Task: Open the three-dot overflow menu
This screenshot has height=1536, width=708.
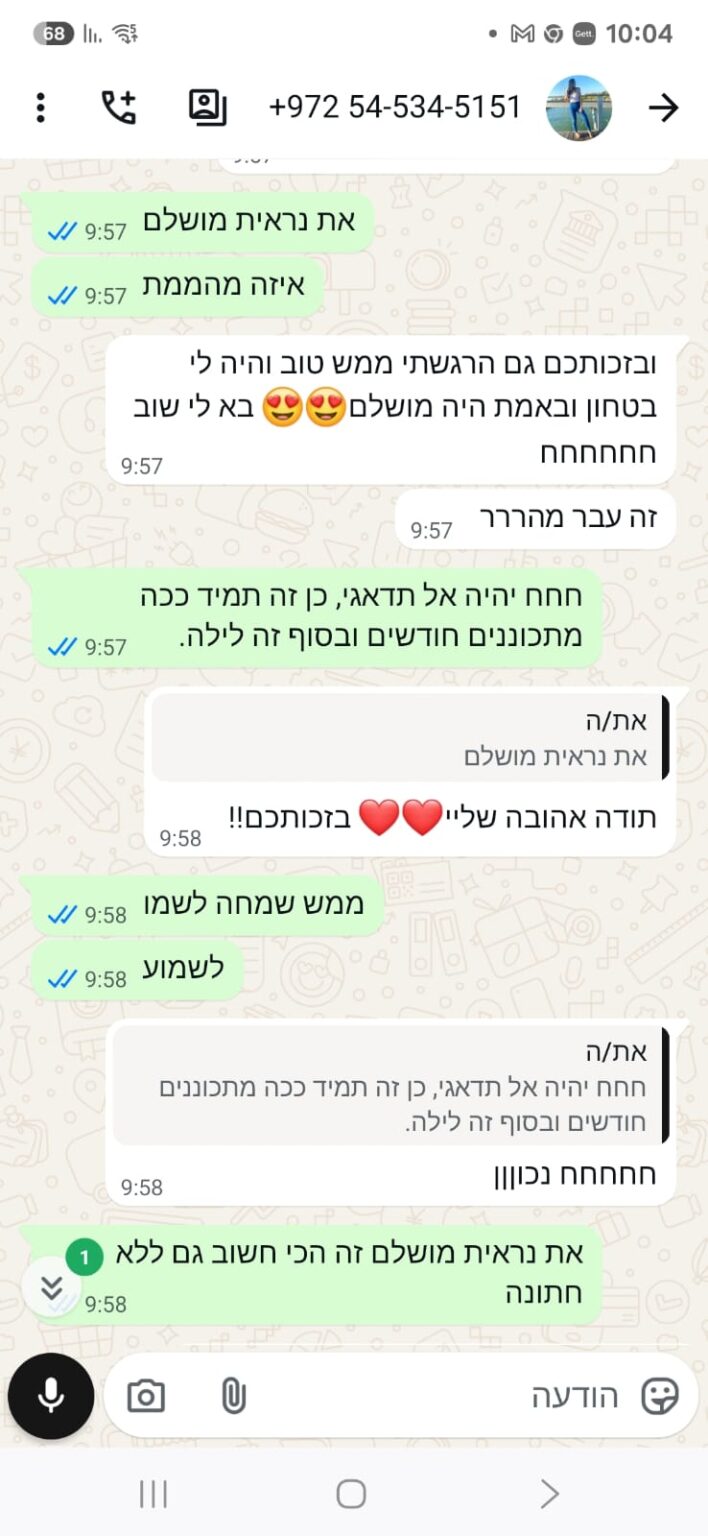Action: coord(40,107)
